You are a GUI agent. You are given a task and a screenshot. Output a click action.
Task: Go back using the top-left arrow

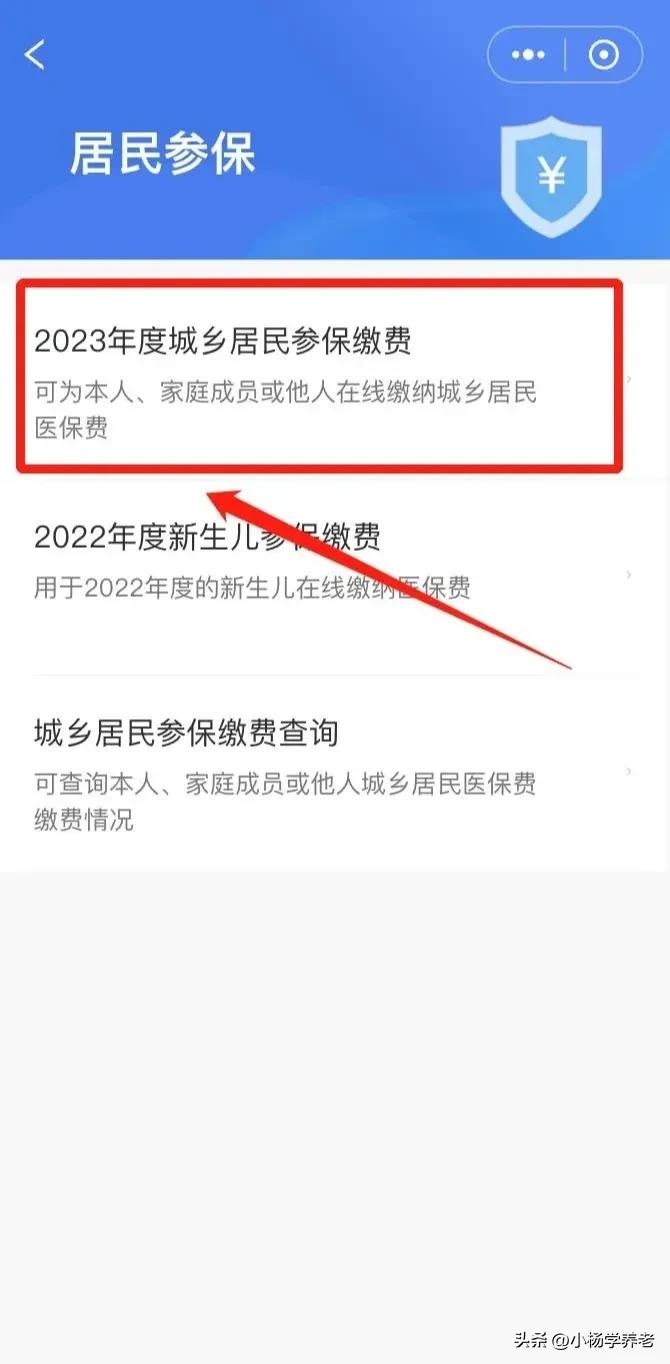(x=35, y=55)
